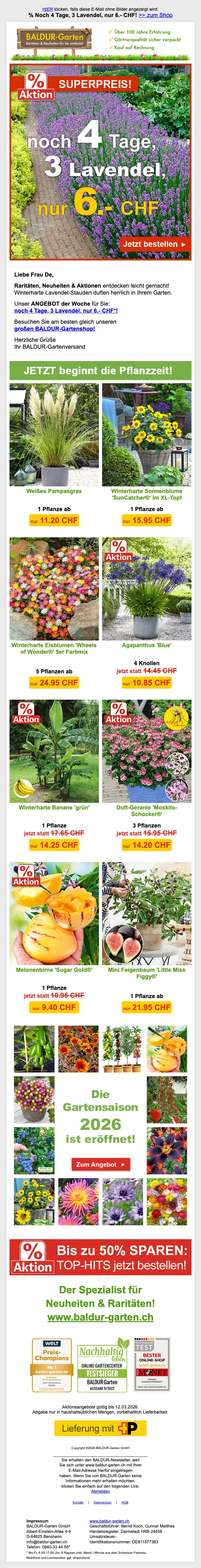Tap the 'Jetzt bestellen' button on lavender banner

coord(155,244)
